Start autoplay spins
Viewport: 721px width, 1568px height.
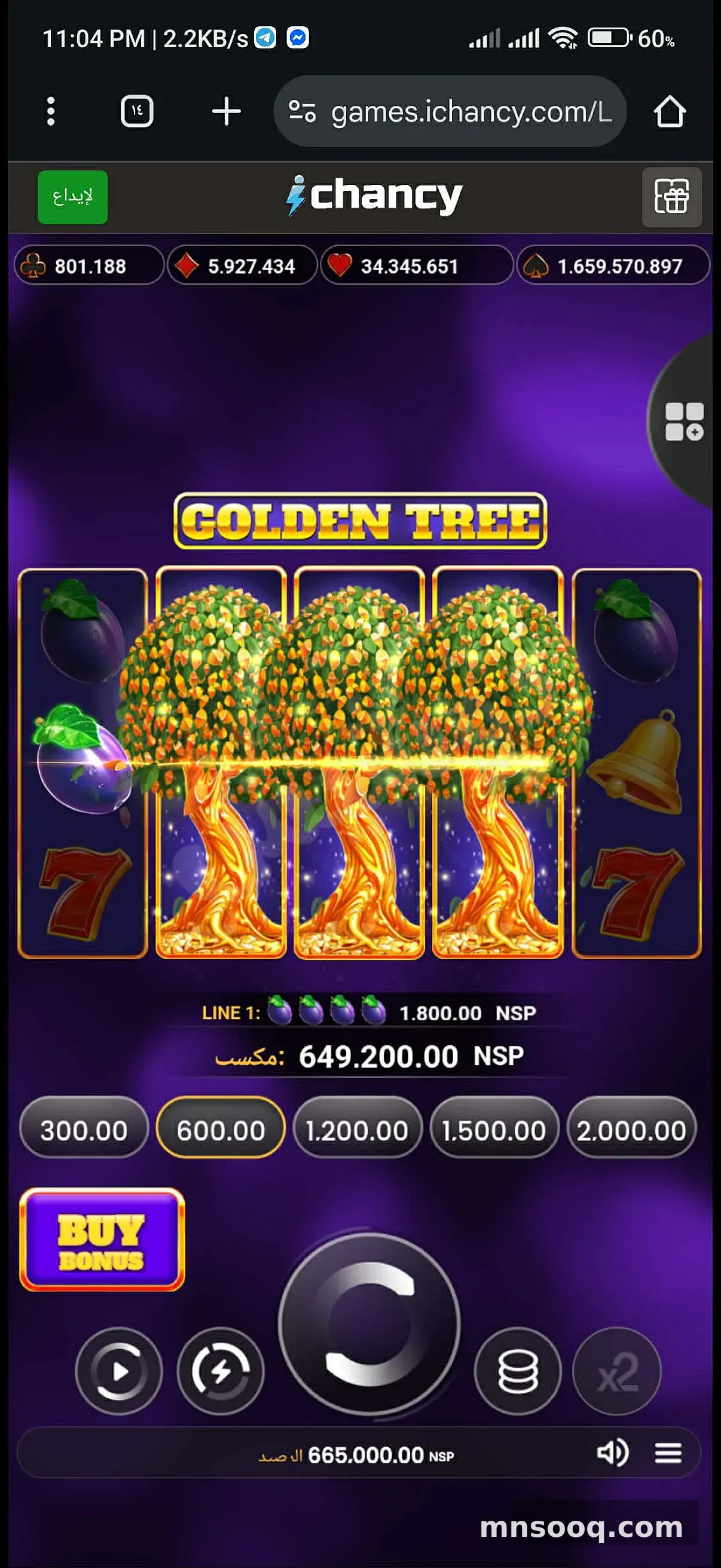pyautogui.click(x=118, y=1371)
